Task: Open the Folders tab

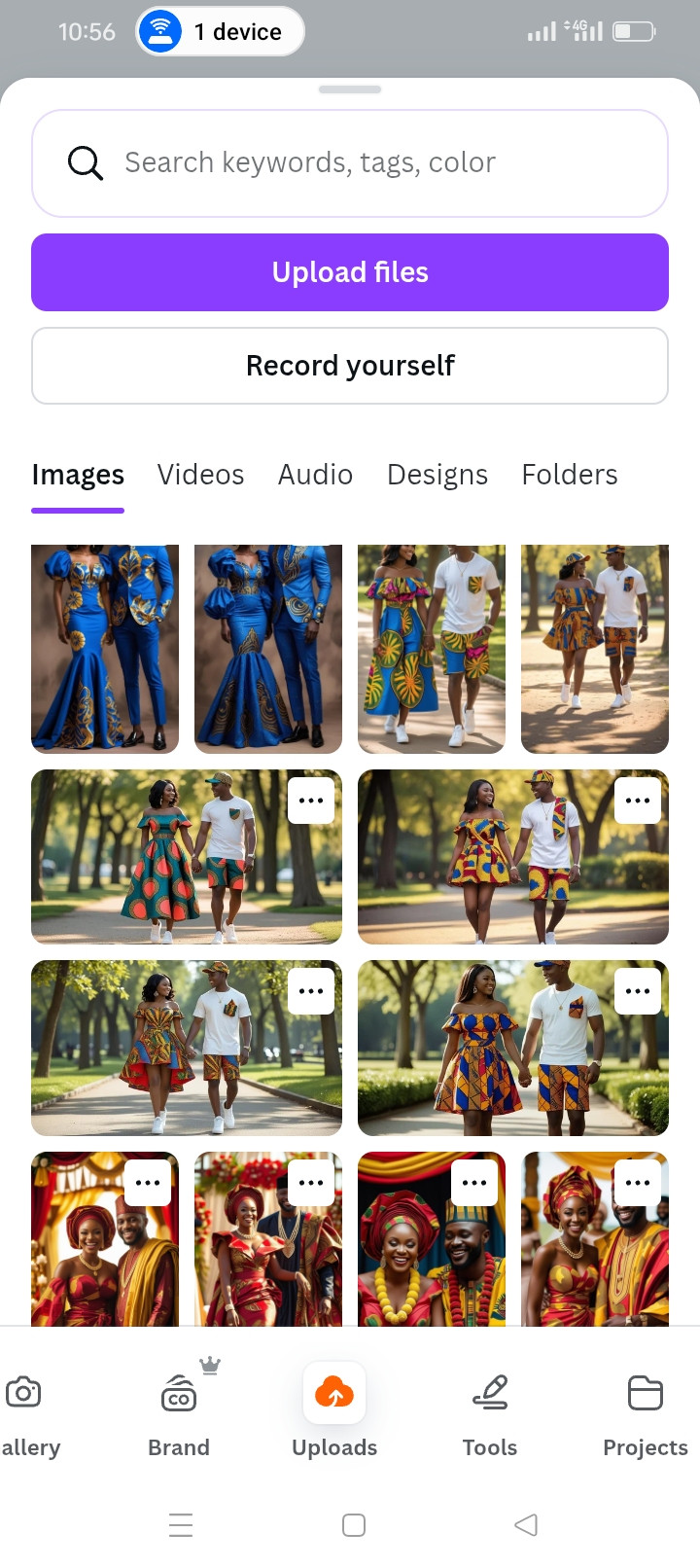Action: pyautogui.click(x=570, y=475)
